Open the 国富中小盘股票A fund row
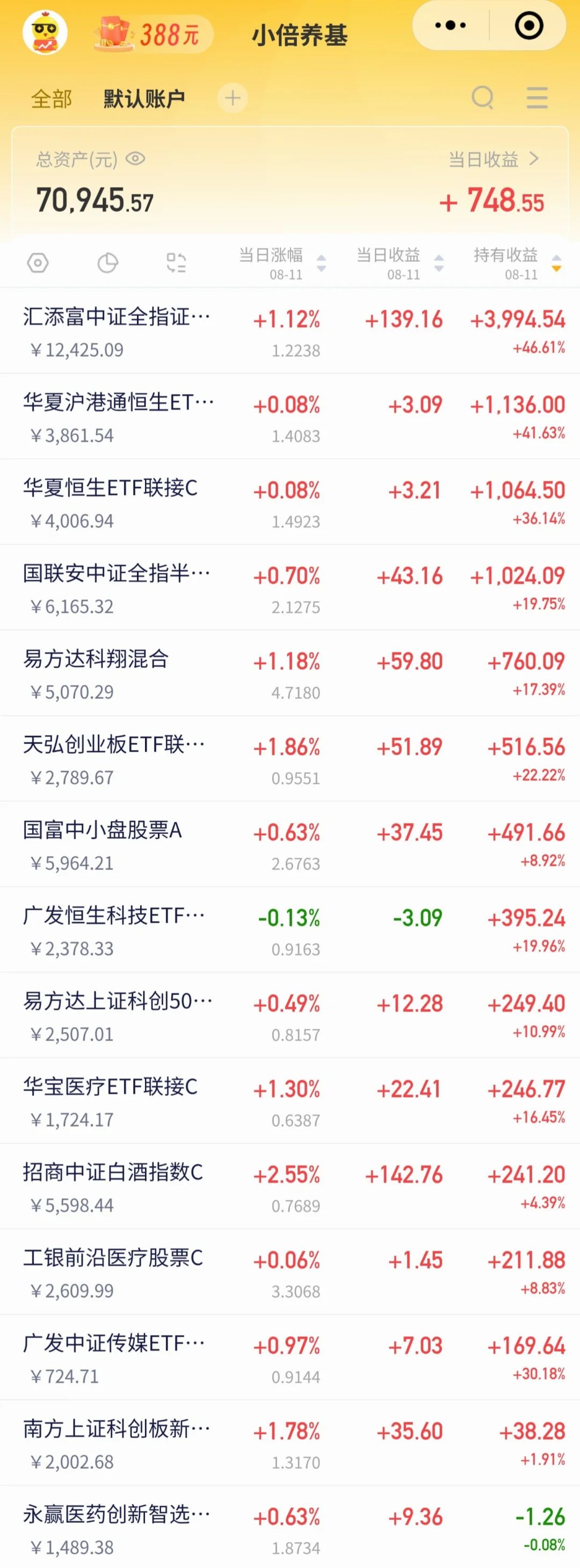The width and height of the screenshot is (580, 1568). pos(290,844)
